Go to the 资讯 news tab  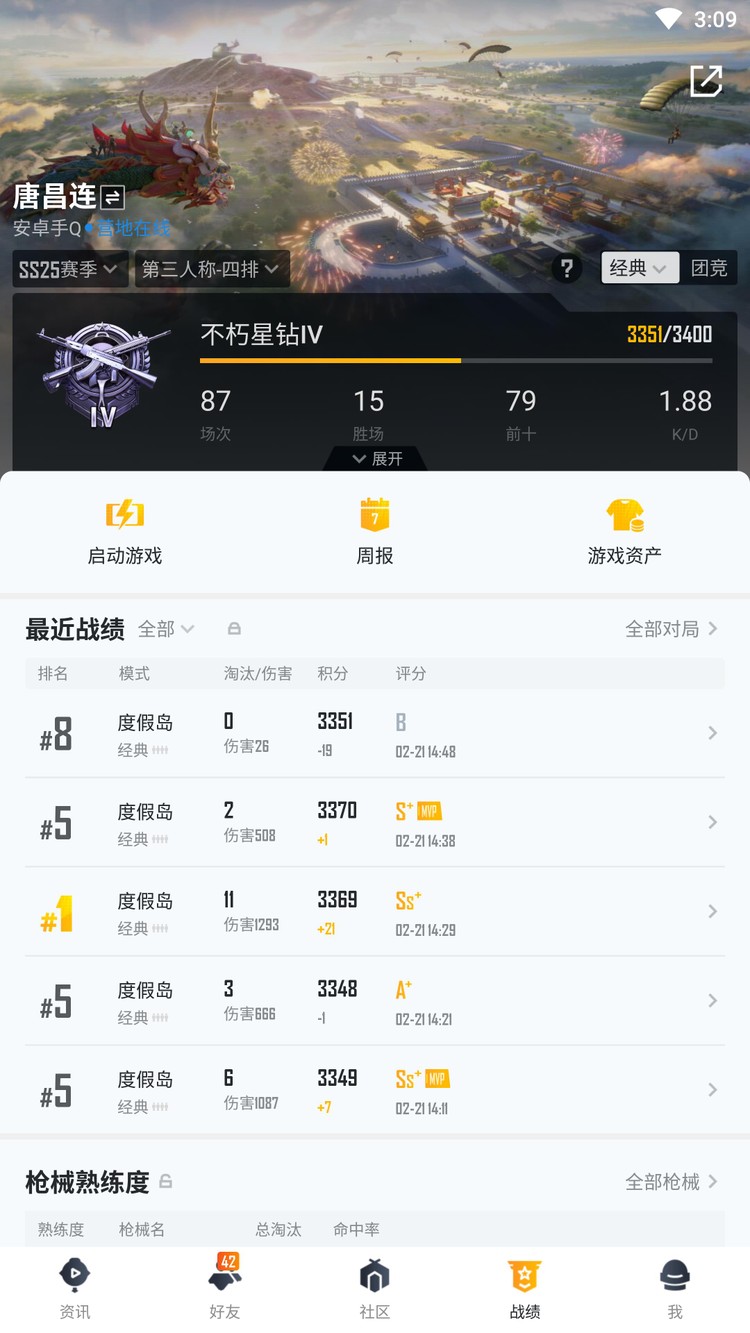coord(75,1289)
